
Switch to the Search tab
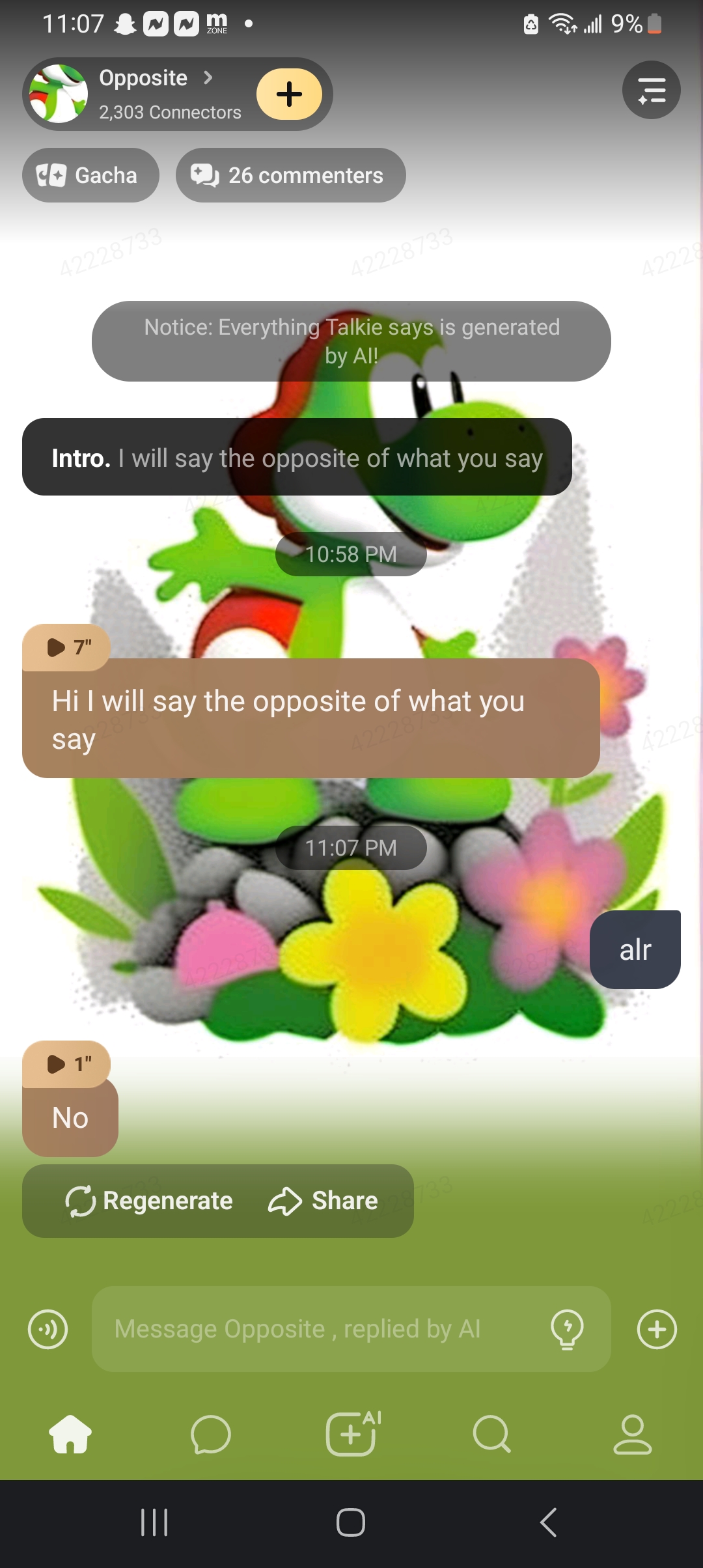(x=492, y=1435)
